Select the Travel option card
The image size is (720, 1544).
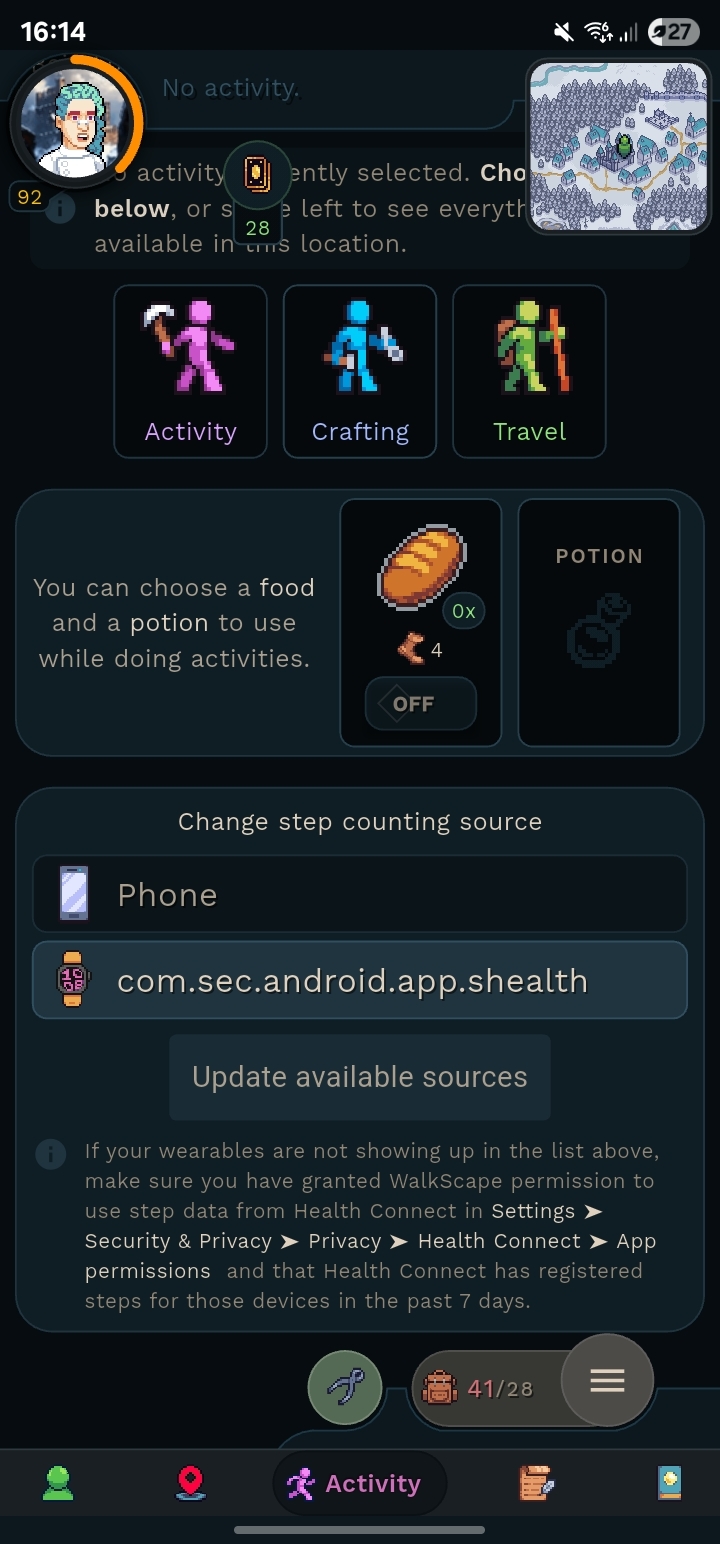click(x=529, y=372)
